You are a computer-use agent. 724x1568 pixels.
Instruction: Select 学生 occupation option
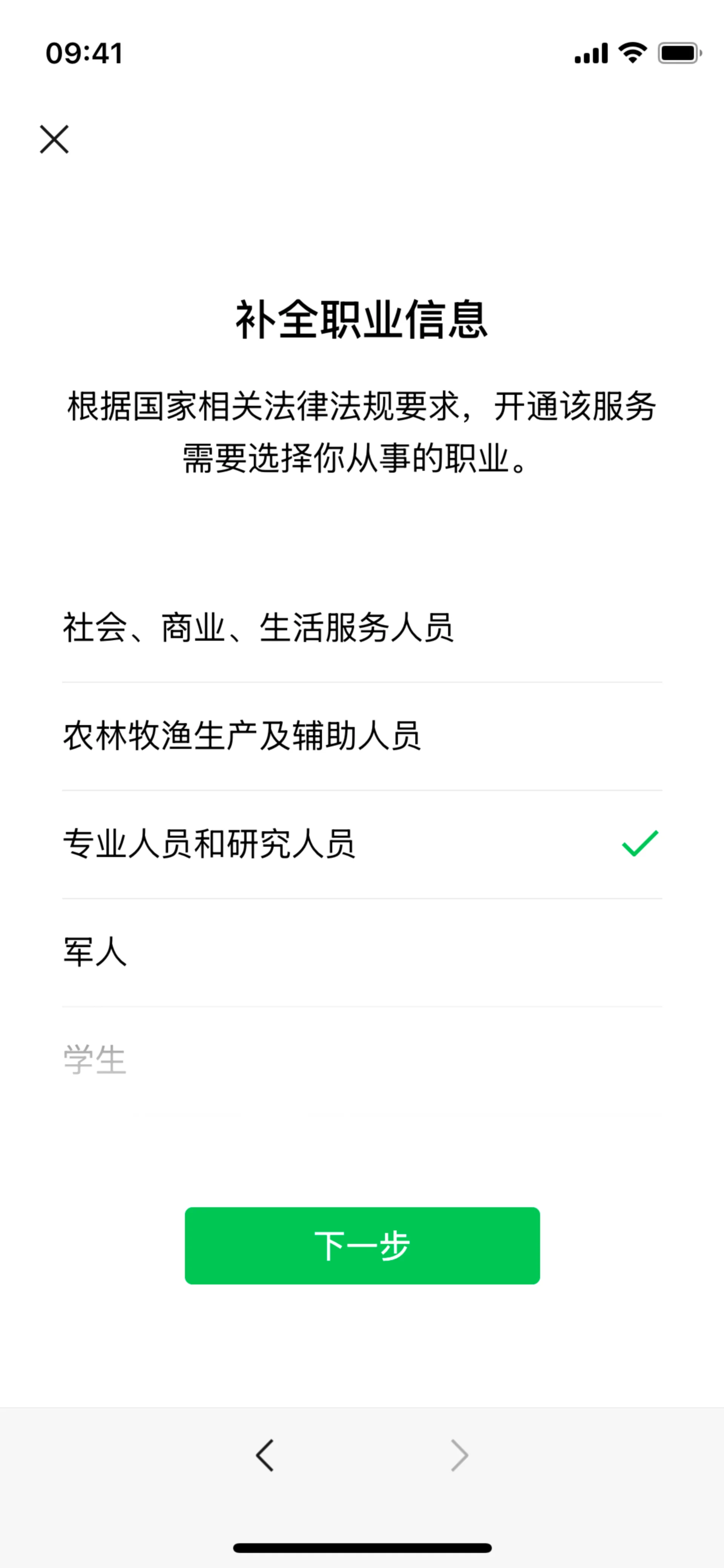coord(95,1060)
